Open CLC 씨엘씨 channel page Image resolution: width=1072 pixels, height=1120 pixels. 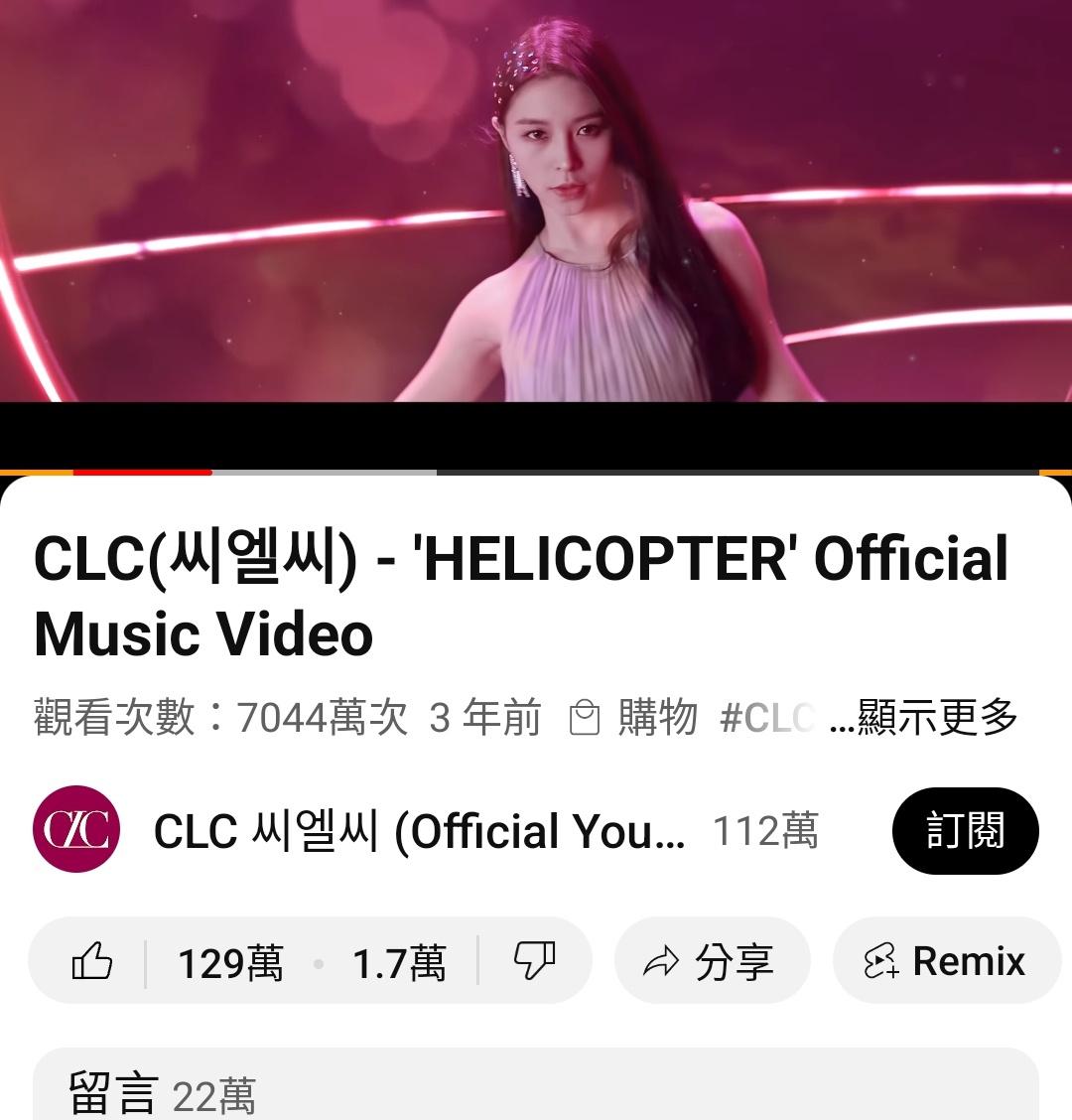pyautogui.click(x=417, y=831)
